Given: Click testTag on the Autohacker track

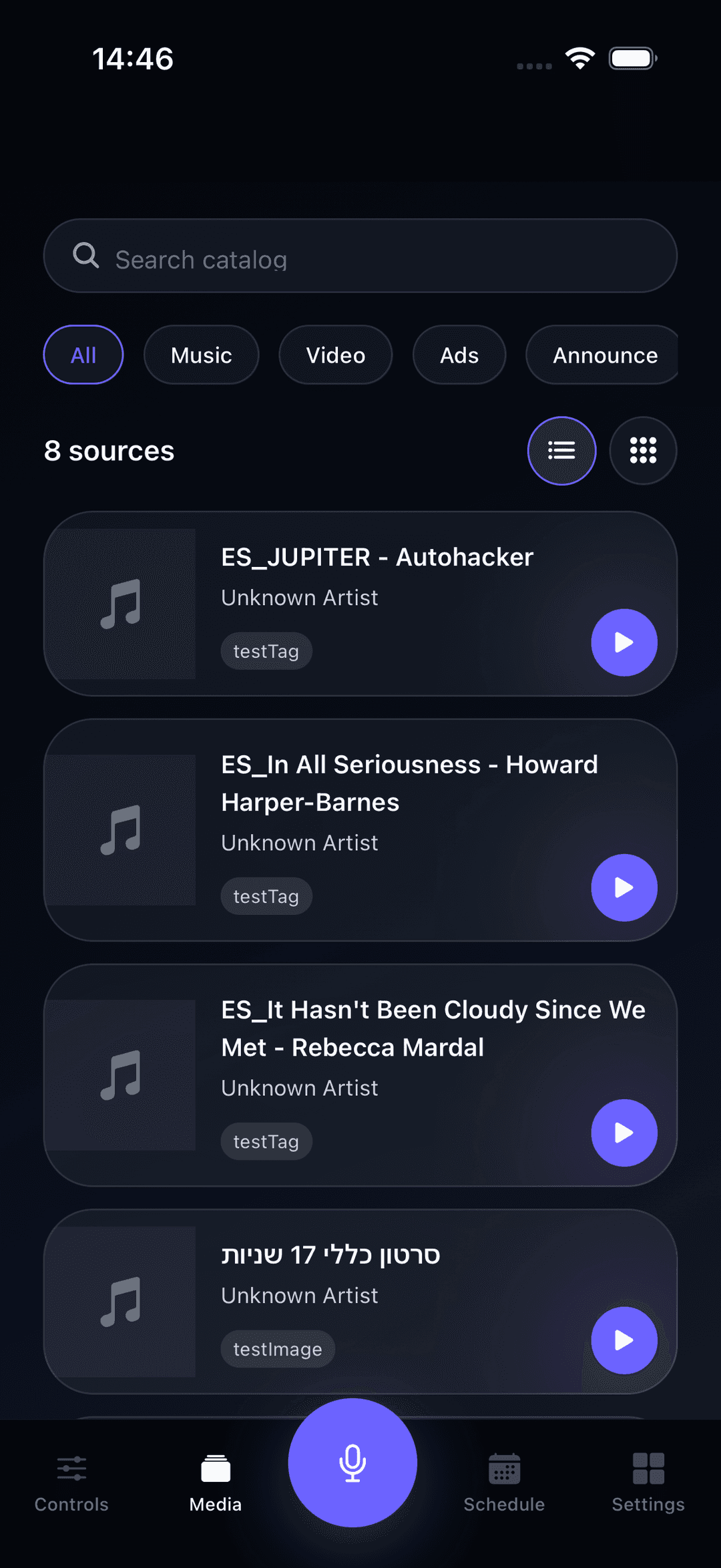Looking at the screenshot, I should [x=266, y=650].
